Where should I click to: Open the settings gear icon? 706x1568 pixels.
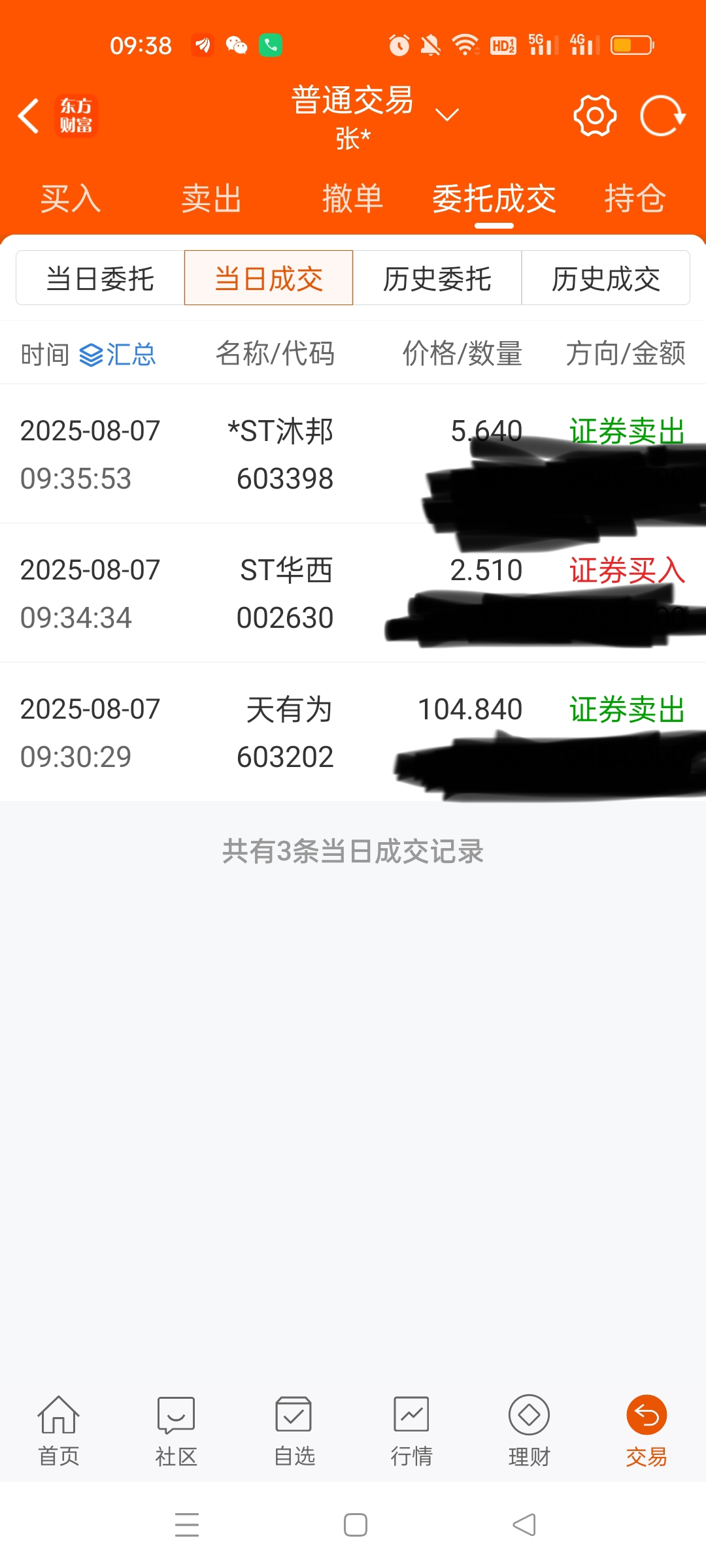click(595, 116)
